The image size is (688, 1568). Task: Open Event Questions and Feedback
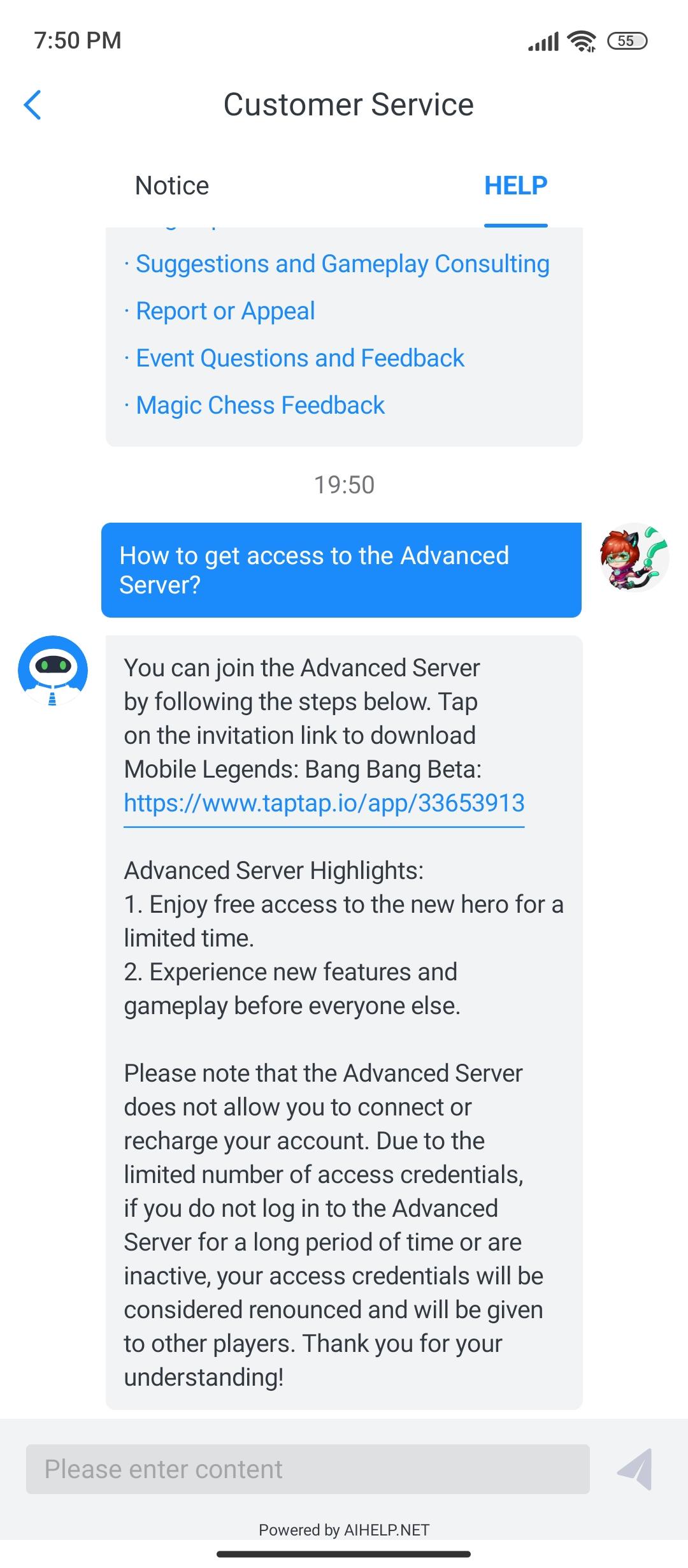click(299, 358)
